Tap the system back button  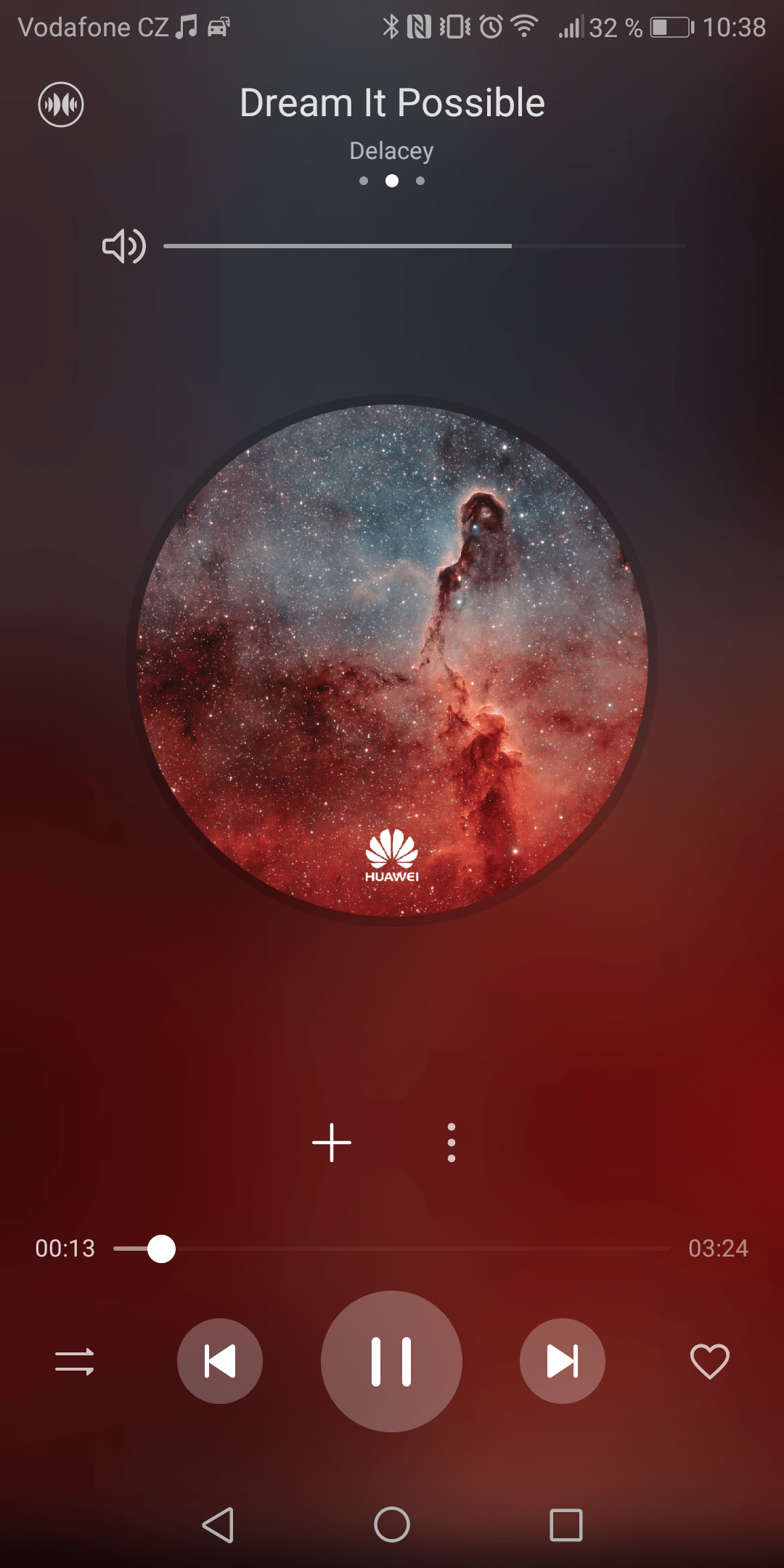pyautogui.click(x=218, y=1524)
